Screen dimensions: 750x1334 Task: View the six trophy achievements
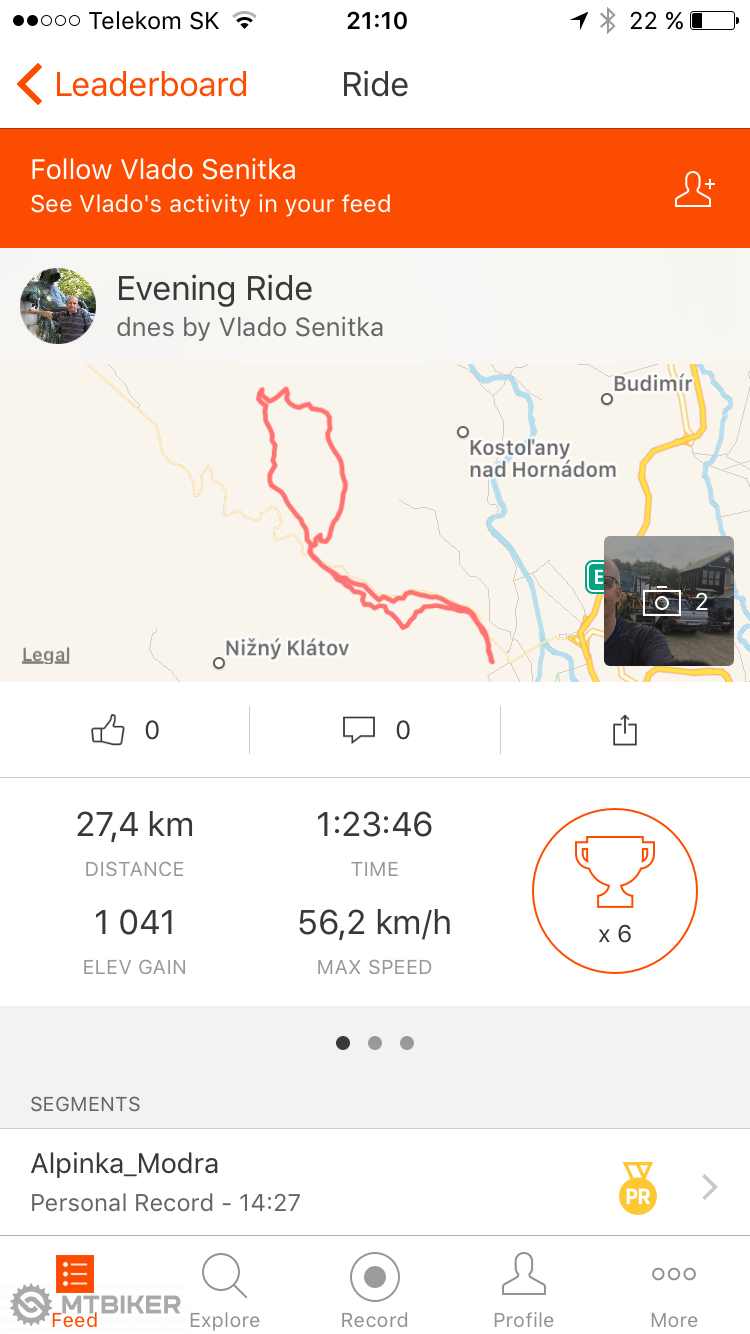[614, 890]
